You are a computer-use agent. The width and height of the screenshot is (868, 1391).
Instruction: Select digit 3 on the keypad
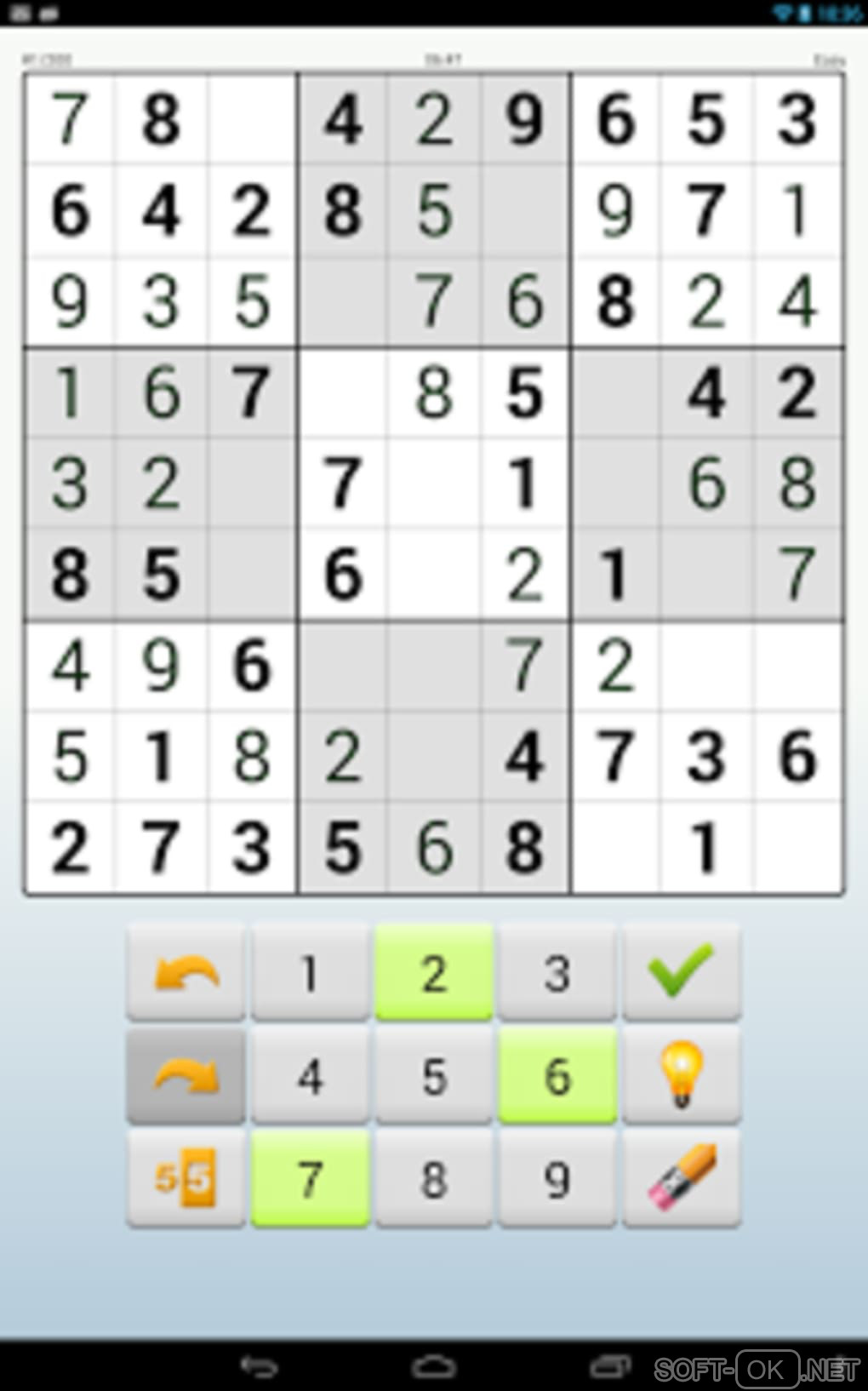(x=557, y=972)
